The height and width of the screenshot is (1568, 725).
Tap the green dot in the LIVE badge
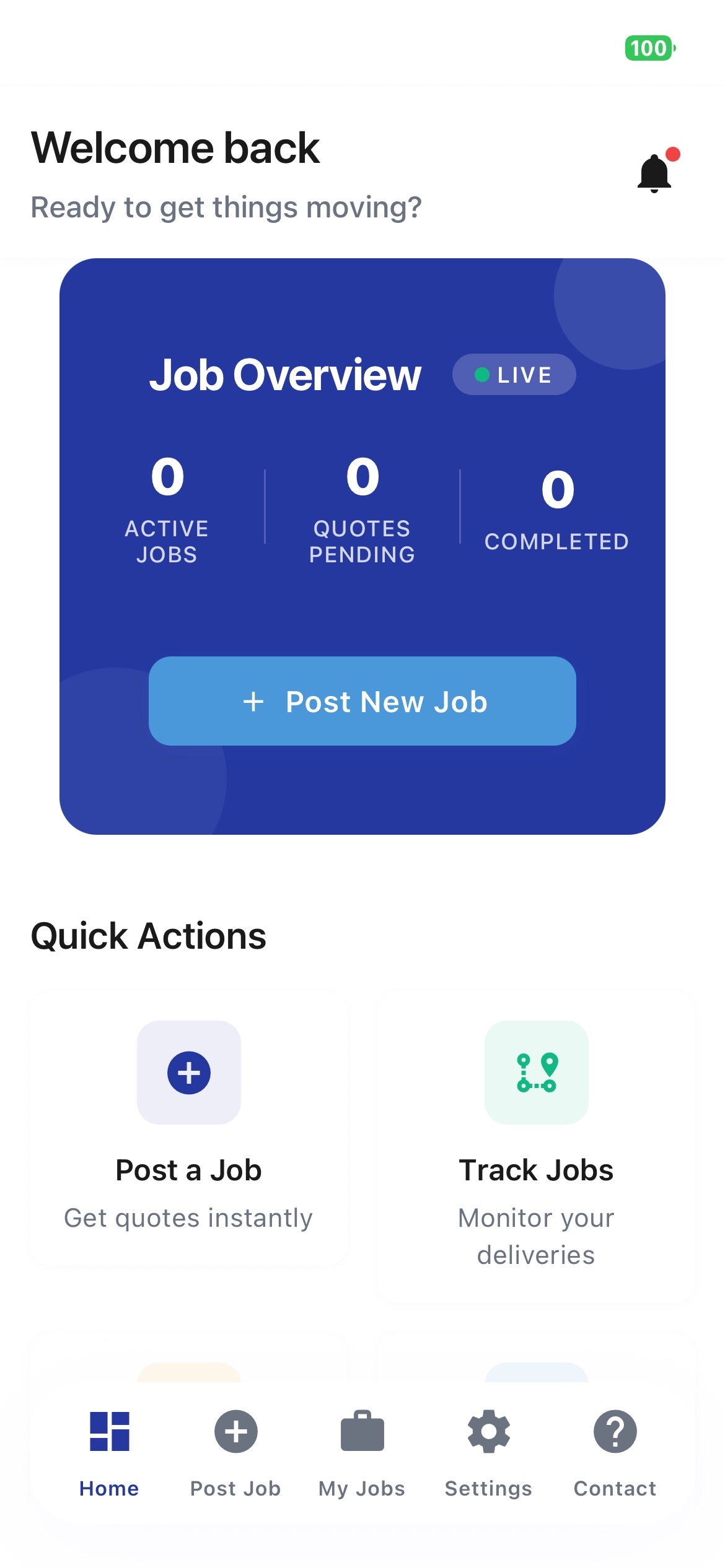pos(482,374)
